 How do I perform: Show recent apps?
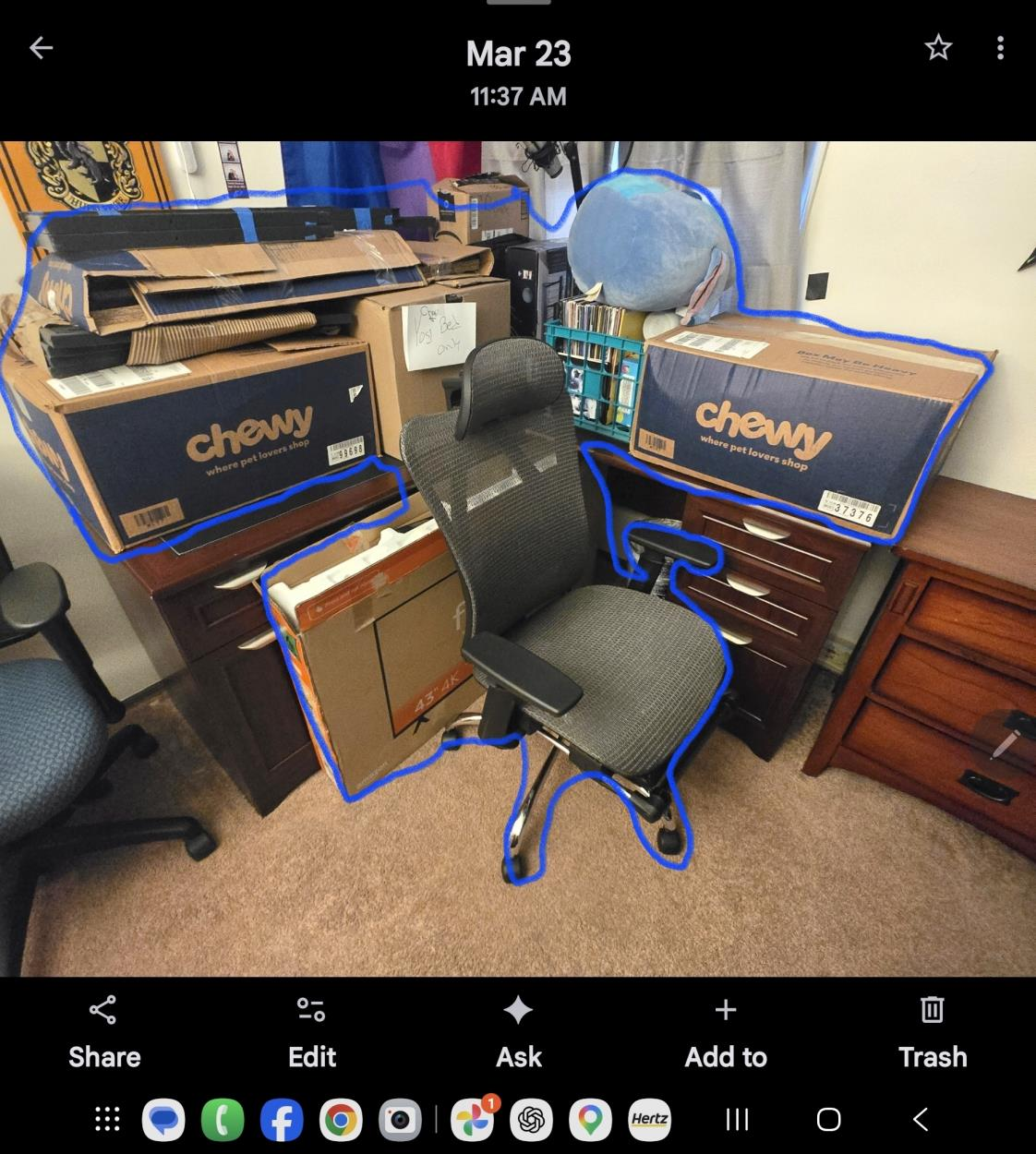[737, 1120]
